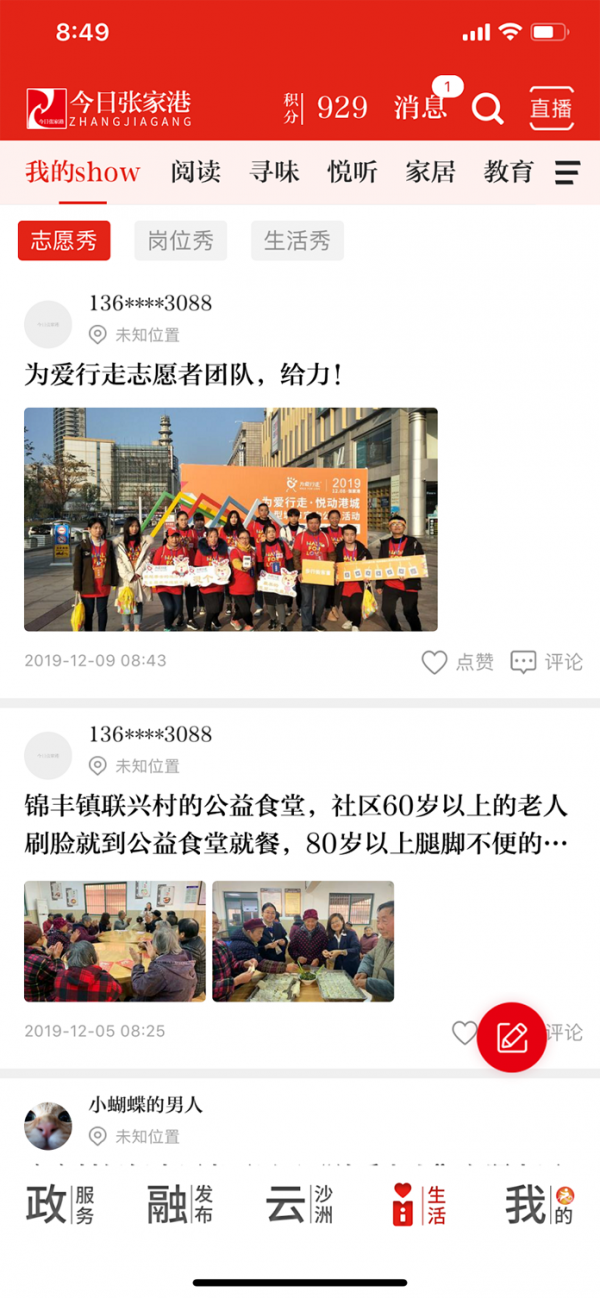Switch to the 阅读 top tab

[x=195, y=172]
